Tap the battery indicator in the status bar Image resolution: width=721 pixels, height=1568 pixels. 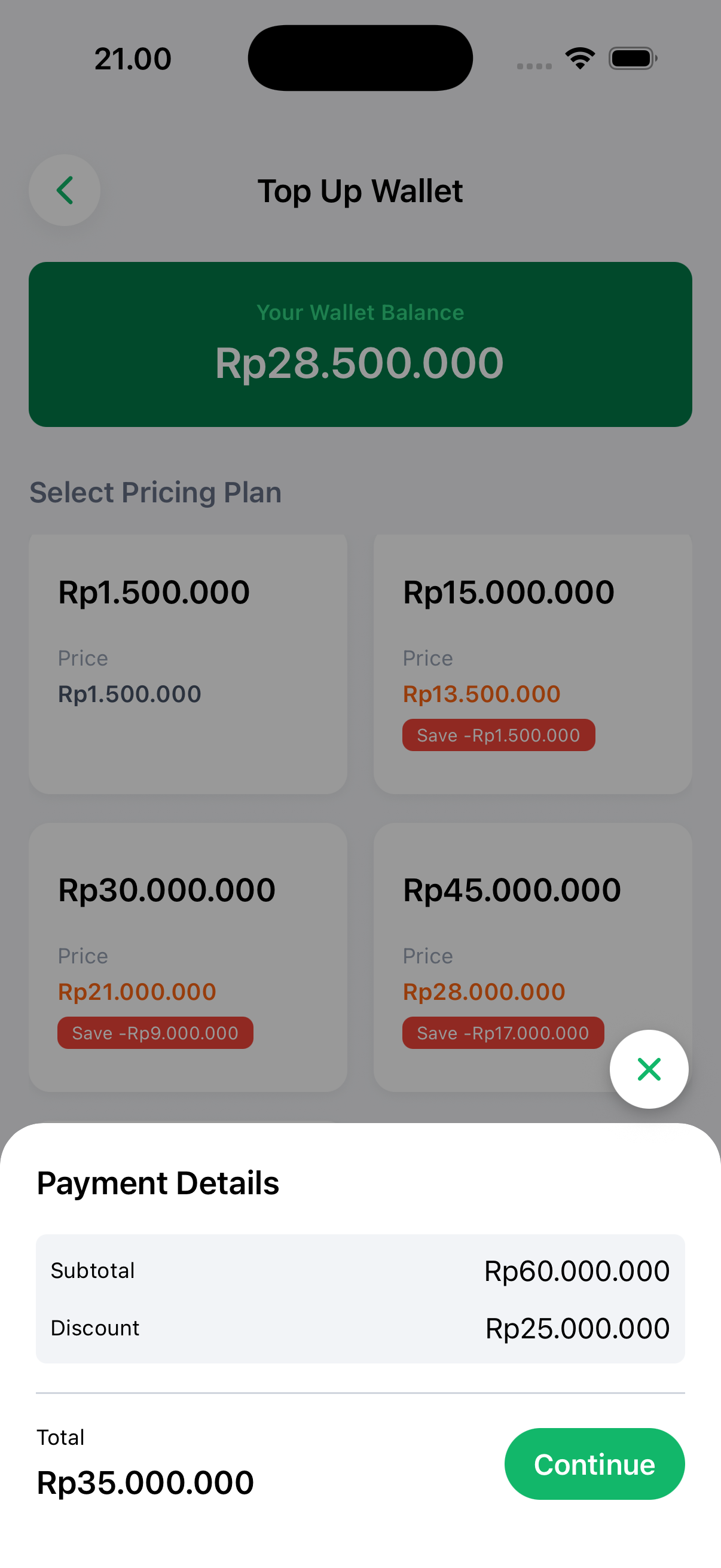click(x=632, y=57)
